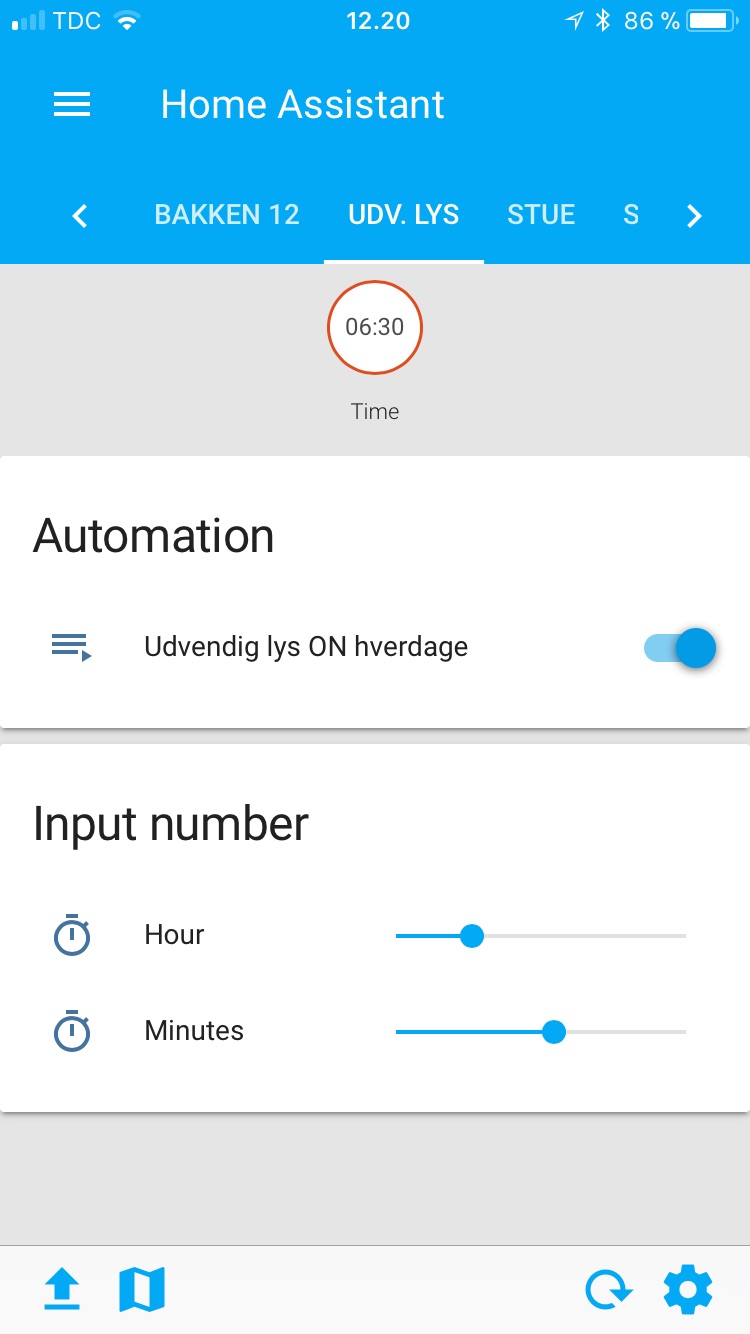
Task: Click the timer icon beside Hour
Action: coord(70,935)
